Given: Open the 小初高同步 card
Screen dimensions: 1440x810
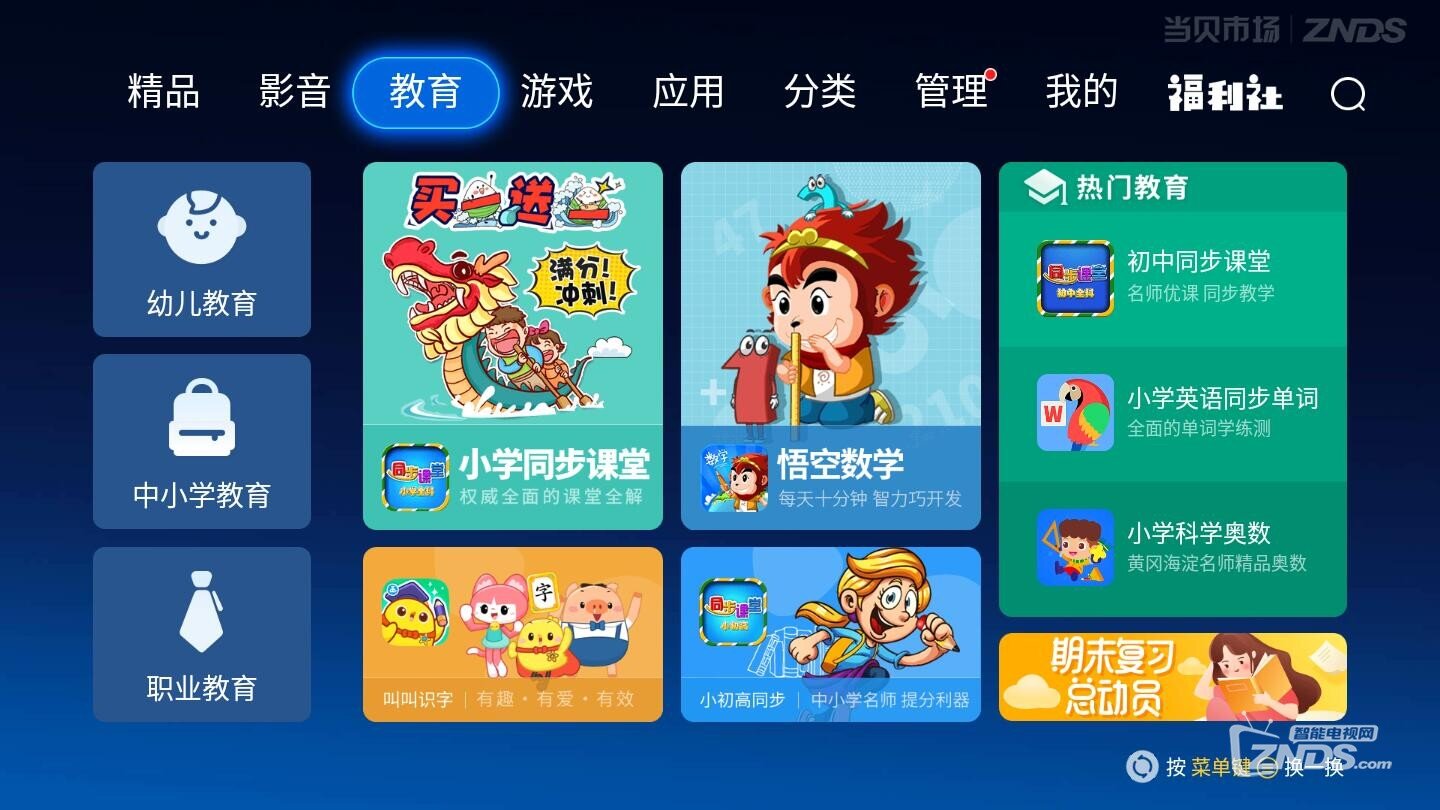Looking at the screenshot, I should (x=830, y=634).
